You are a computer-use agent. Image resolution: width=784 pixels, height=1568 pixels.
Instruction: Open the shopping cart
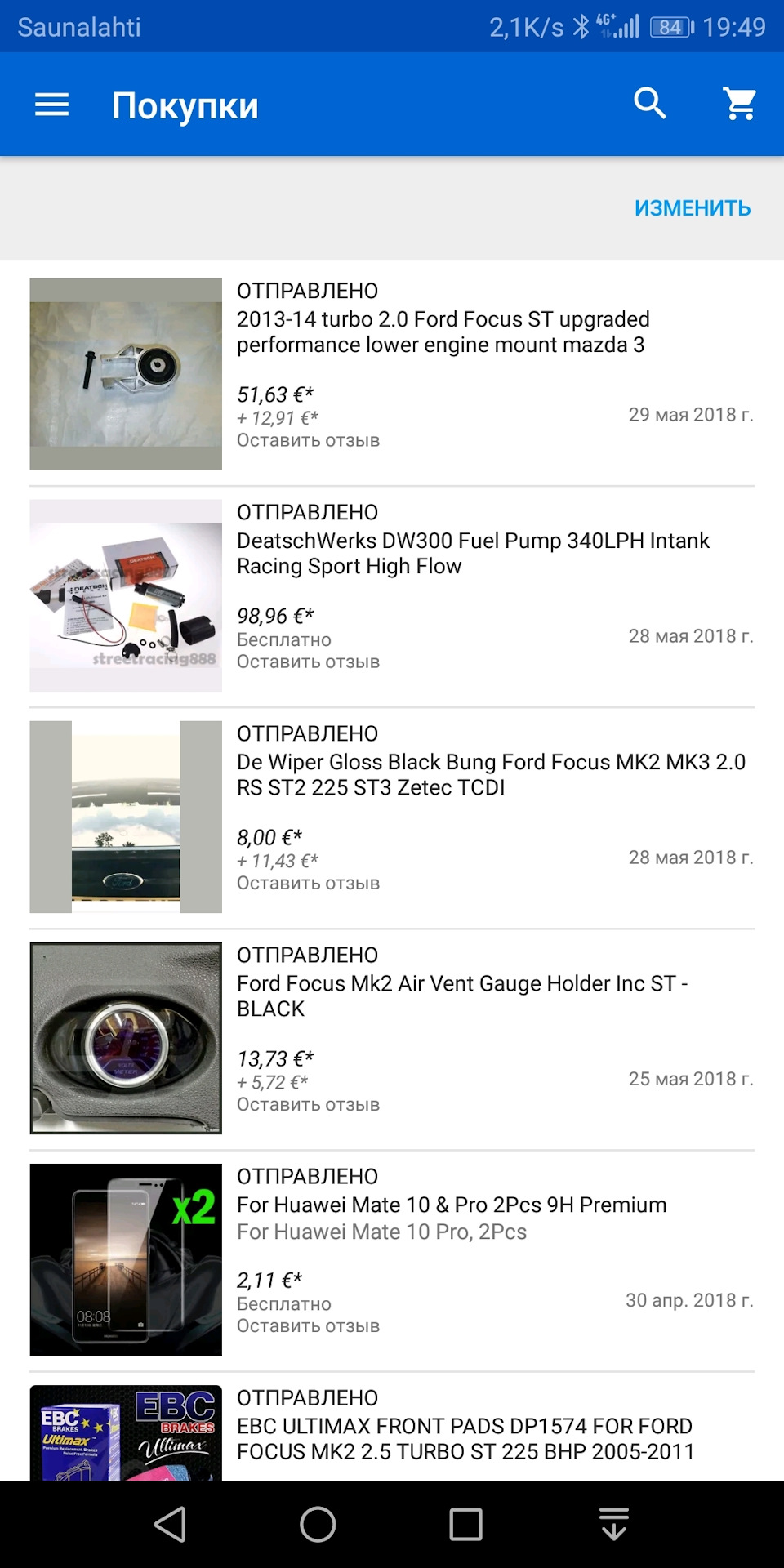pyautogui.click(x=740, y=105)
